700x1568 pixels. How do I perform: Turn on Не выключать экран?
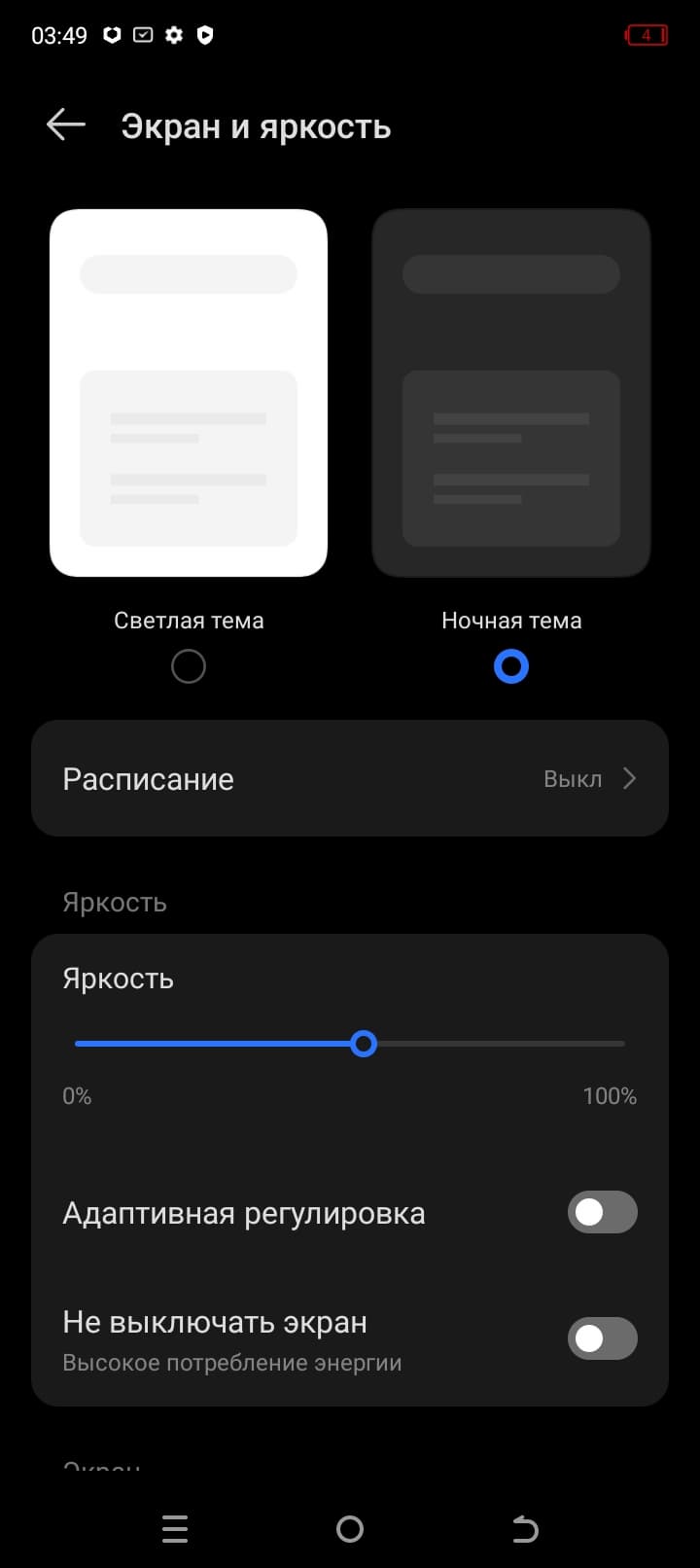point(602,1339)
